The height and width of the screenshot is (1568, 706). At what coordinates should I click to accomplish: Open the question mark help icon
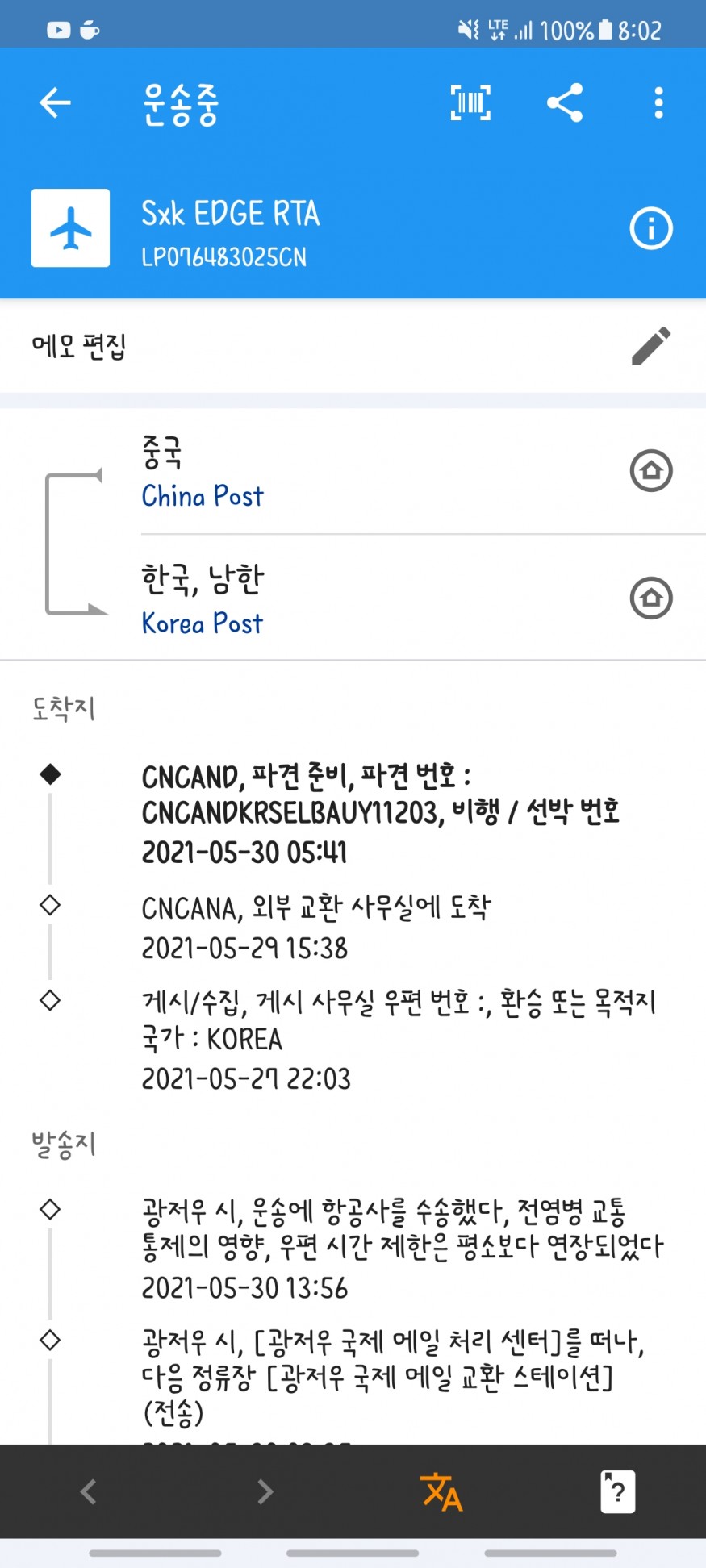[618, 1491]
